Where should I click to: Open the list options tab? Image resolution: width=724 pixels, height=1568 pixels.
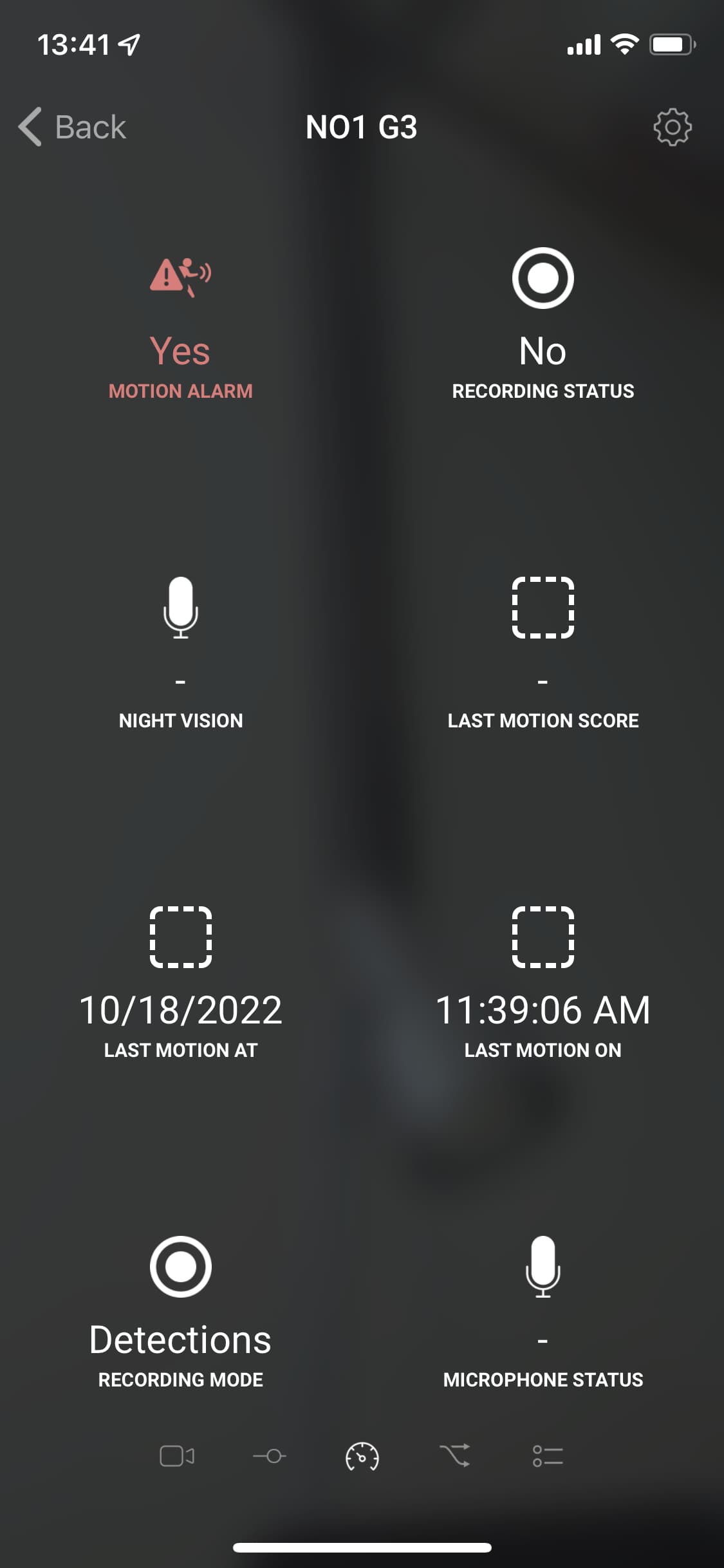(548, 1456)
